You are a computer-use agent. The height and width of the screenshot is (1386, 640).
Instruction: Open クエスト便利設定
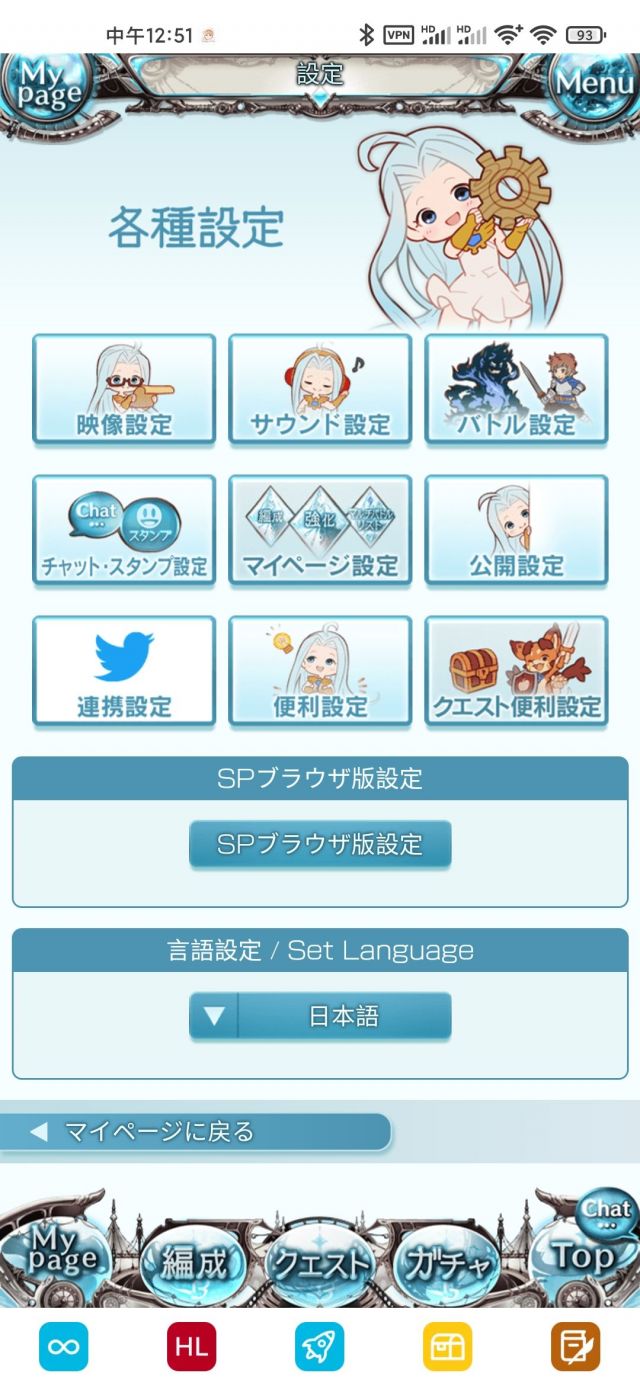[x=516, y=670]
